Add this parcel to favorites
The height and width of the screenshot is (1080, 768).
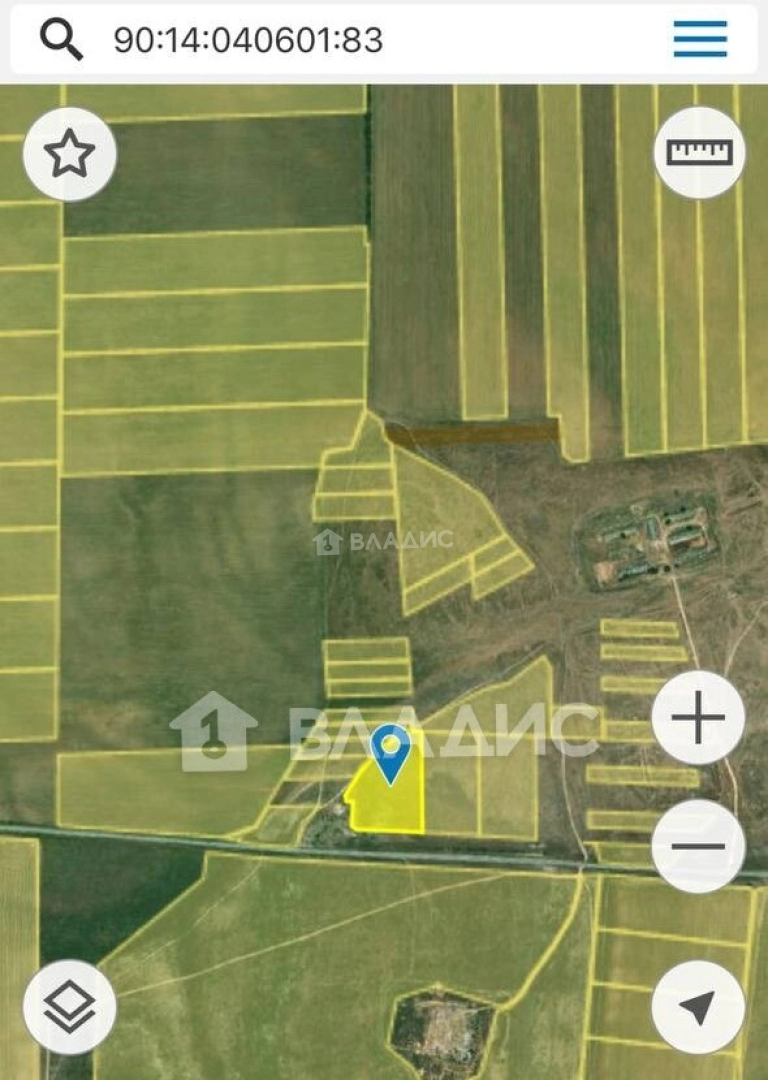point(70,155)
